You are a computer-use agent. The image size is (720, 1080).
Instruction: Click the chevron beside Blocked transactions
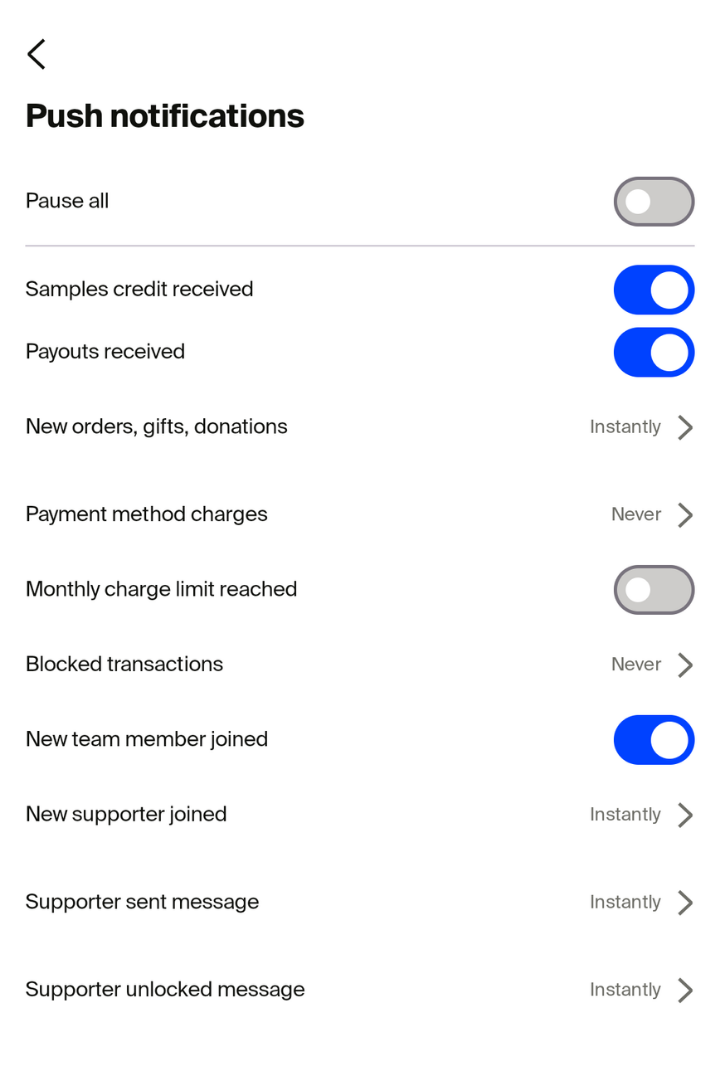[686, 664]
